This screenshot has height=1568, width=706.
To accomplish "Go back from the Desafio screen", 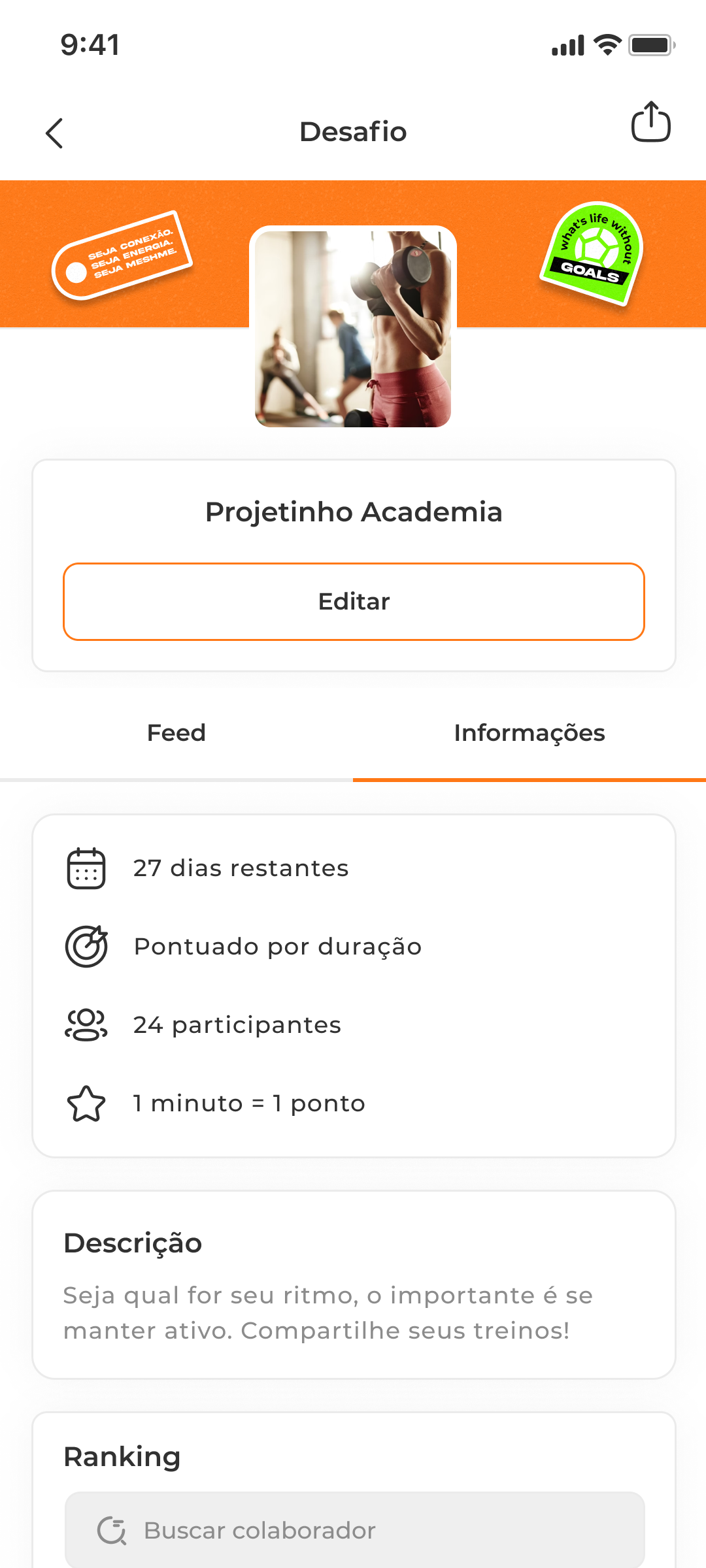I will tap(55, 133).
